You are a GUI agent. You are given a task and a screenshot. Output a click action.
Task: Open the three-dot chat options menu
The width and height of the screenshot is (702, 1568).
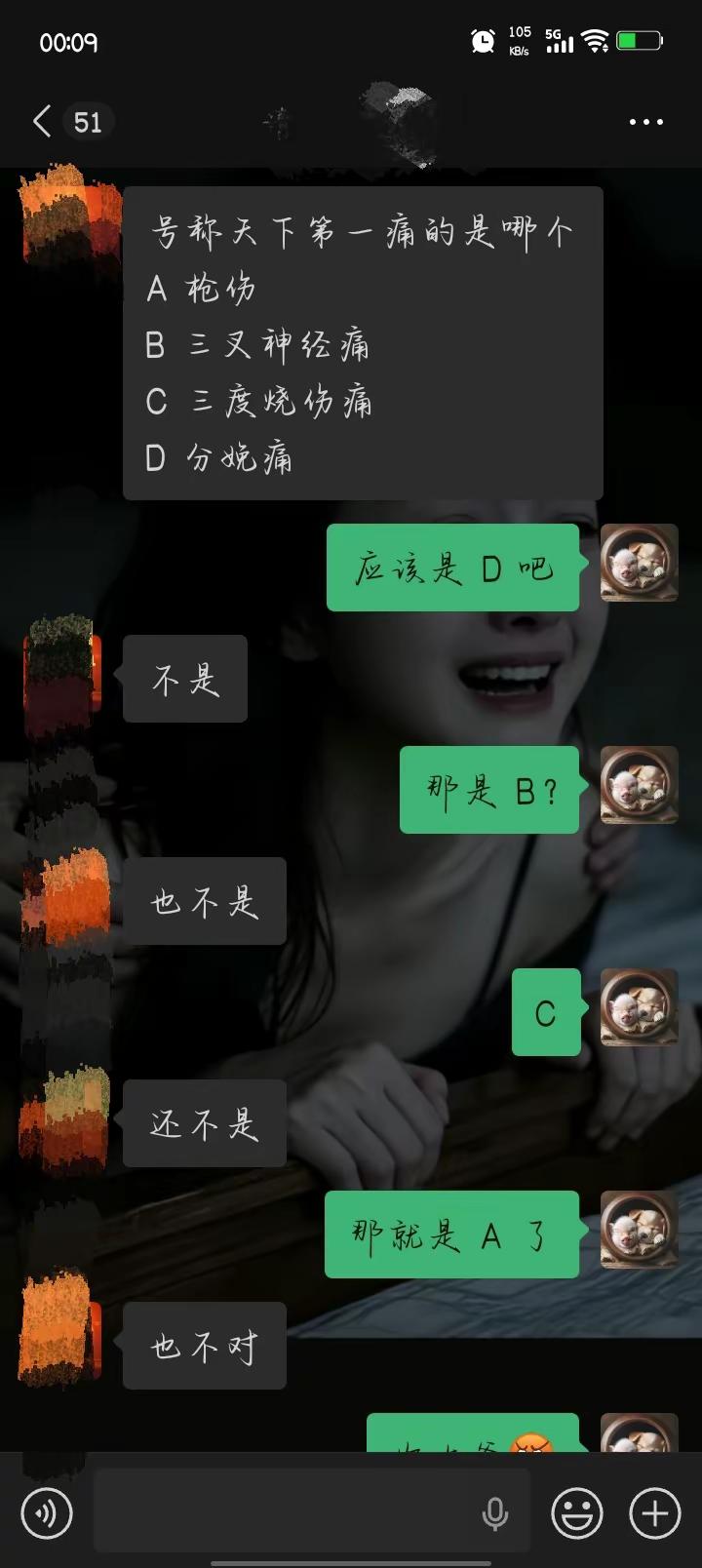point(645,121)
